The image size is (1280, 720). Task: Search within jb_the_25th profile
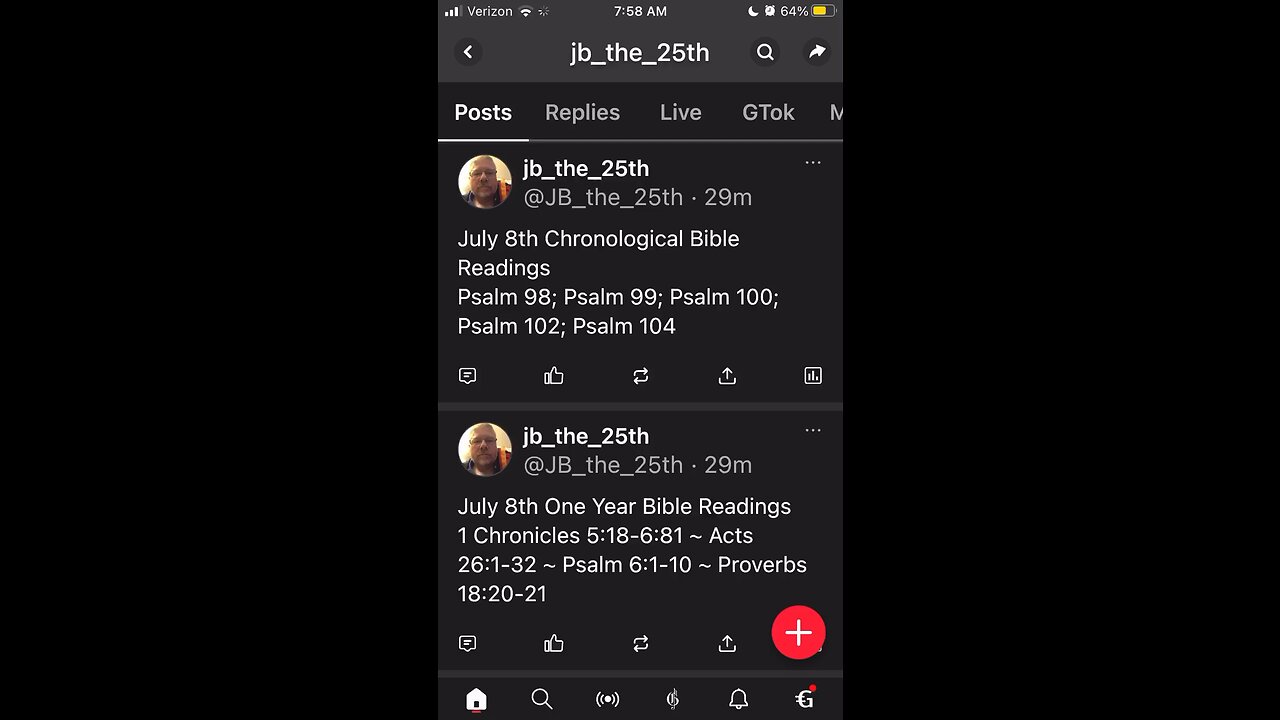[x=765, y=52]
